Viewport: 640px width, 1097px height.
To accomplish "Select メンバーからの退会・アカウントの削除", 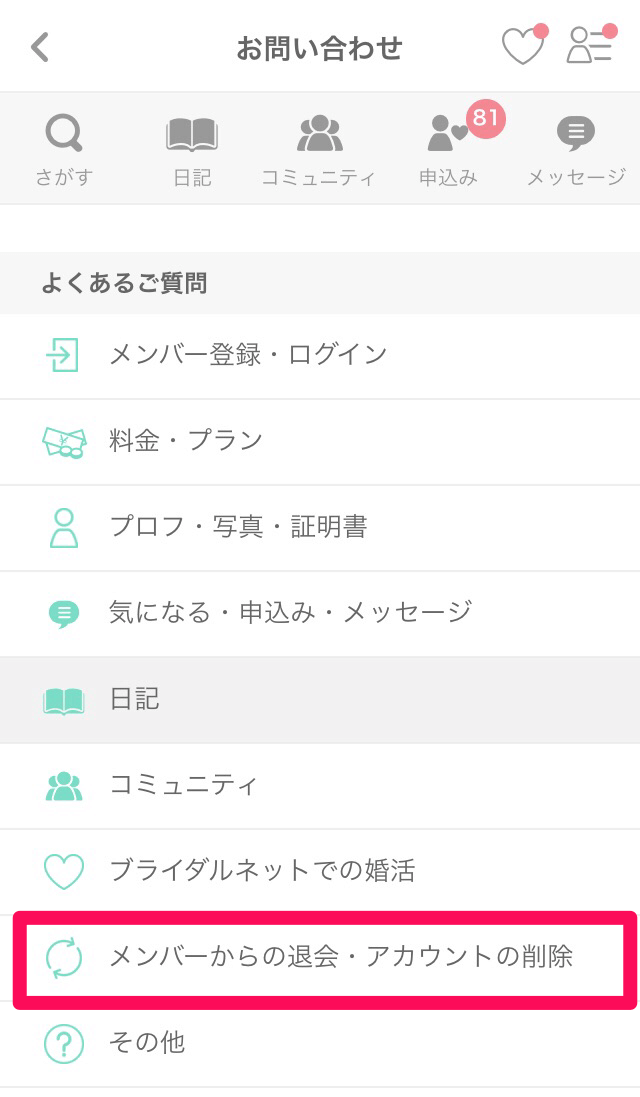I will pyautogui.click(x=325, y=959).
